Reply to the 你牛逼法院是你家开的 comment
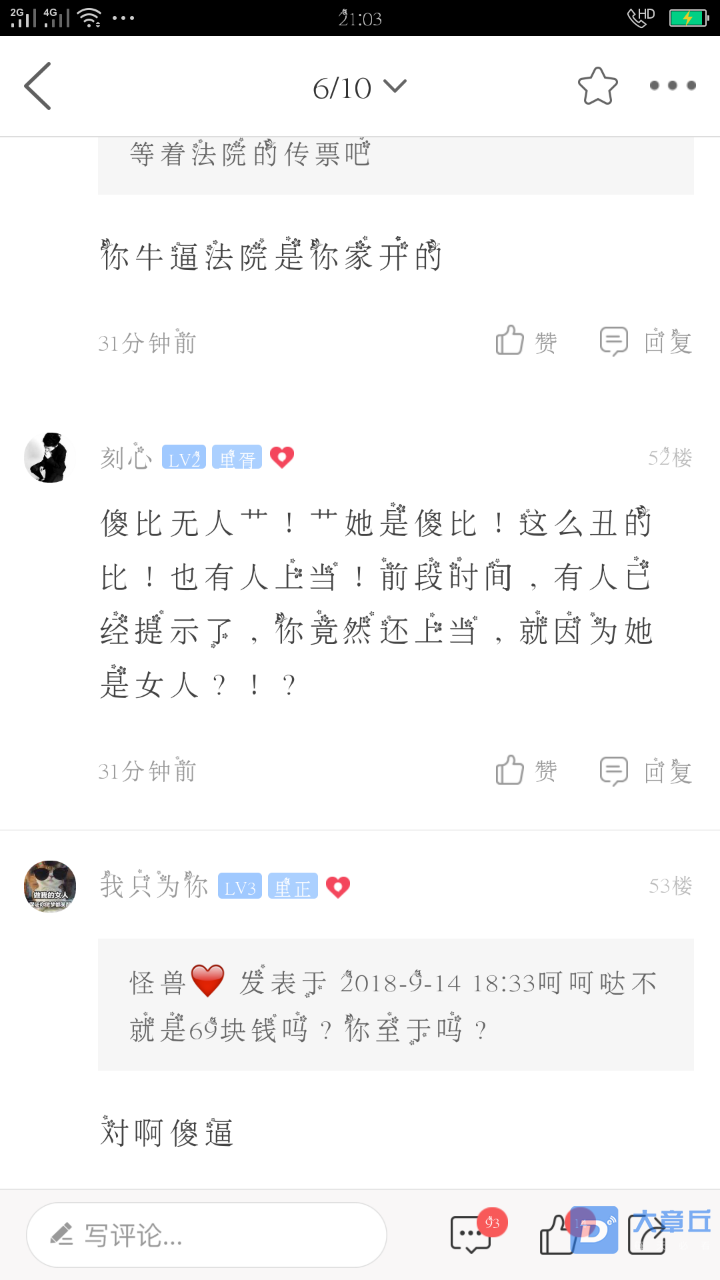 pos(646,342)
